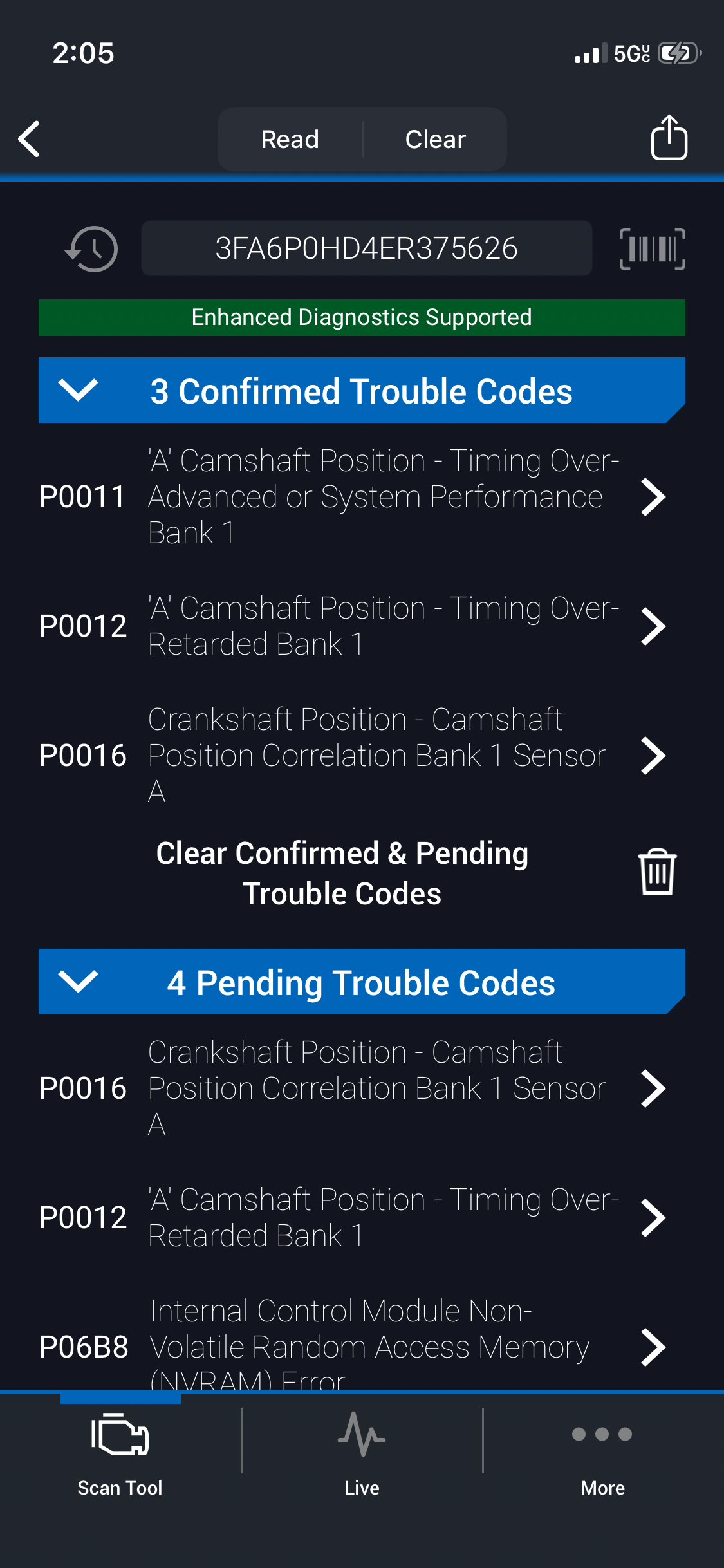Collapse the 3 Confirmed Trouble Codes section
The width and height of the screenshot is (724, 1568).
click(x=78, y=391)
